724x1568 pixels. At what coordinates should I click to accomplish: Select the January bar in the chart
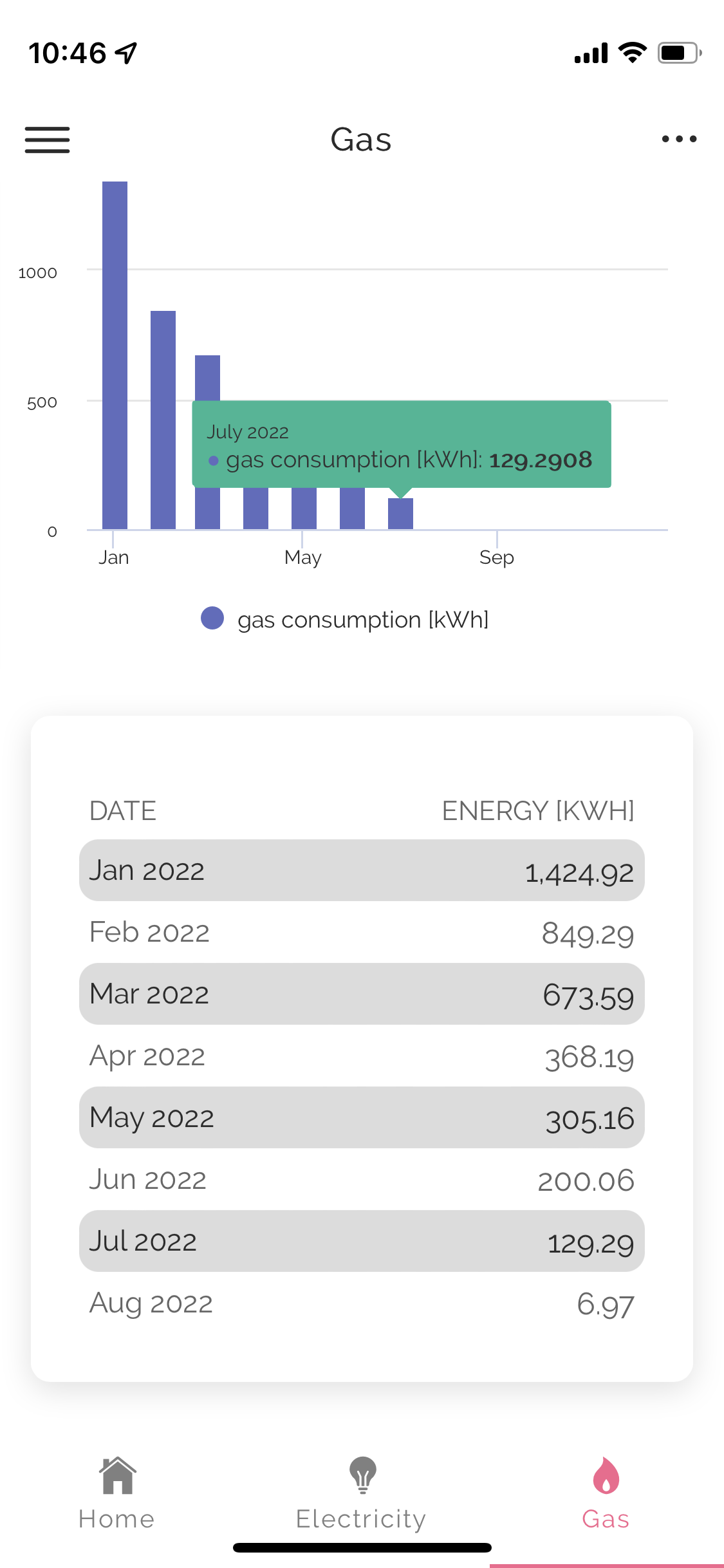coord(115,355)
